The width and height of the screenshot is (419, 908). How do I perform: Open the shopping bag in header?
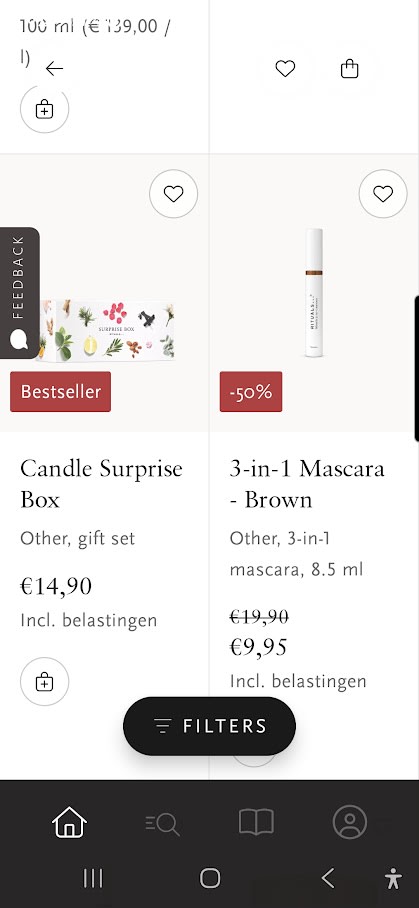pos(350,69)
